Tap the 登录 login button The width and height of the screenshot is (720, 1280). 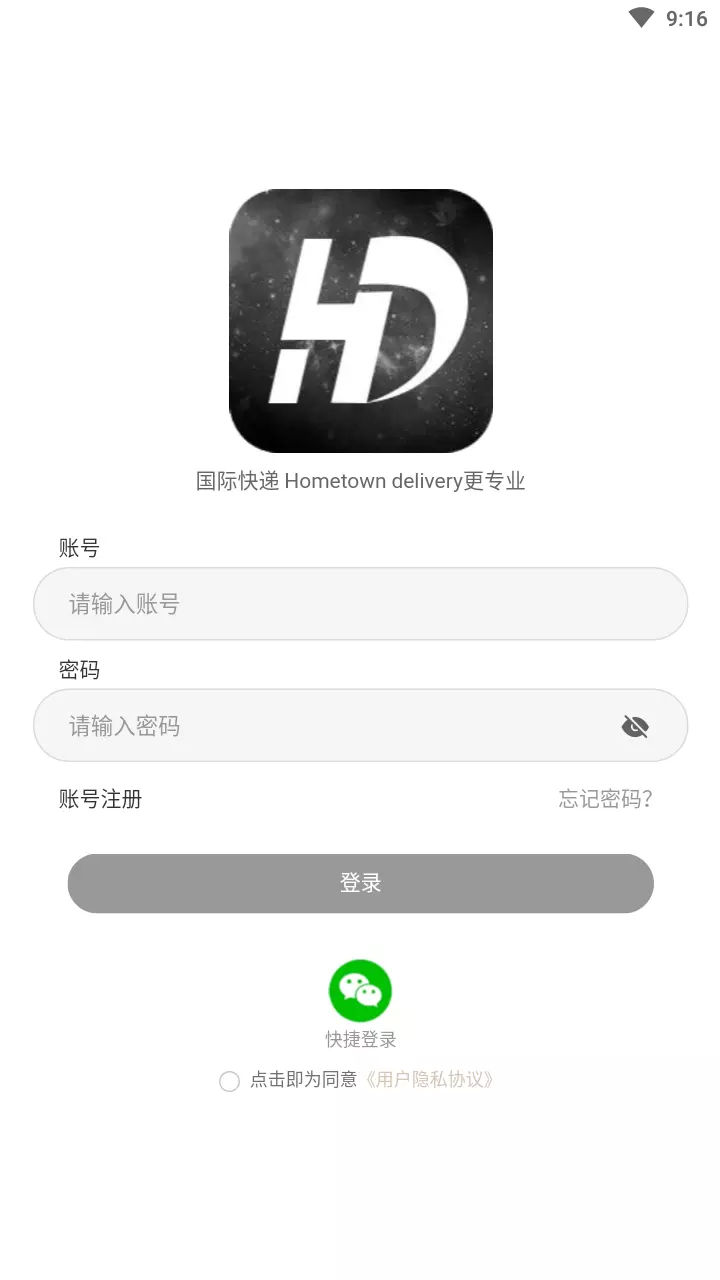360,883
